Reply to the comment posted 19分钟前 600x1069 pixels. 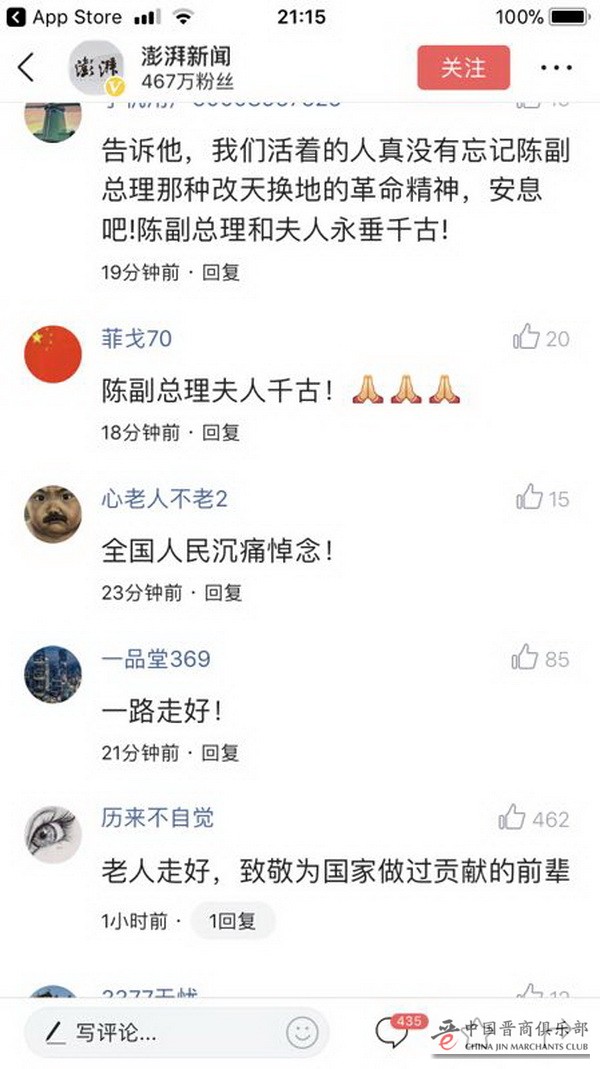pos(221,271)
